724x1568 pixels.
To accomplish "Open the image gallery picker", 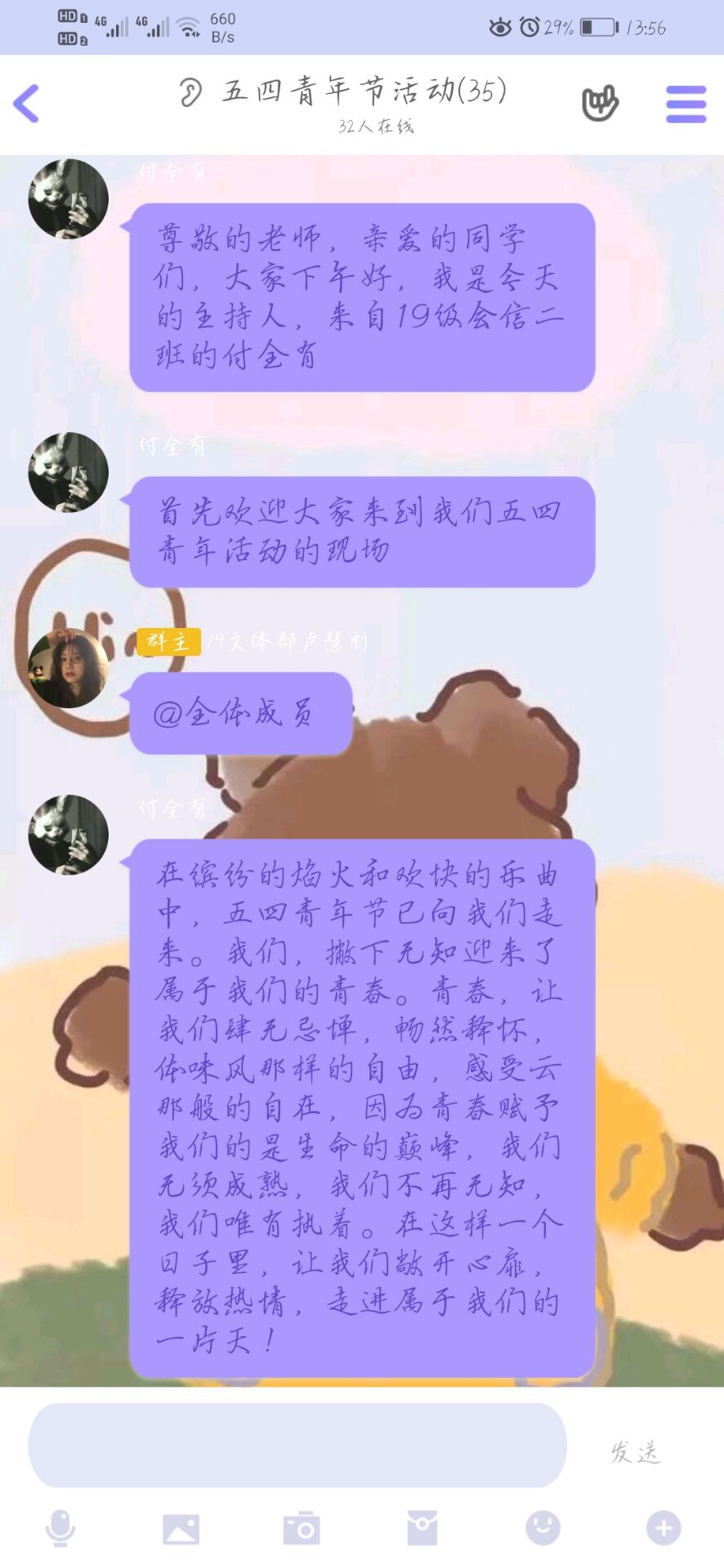I will 181,1528.
